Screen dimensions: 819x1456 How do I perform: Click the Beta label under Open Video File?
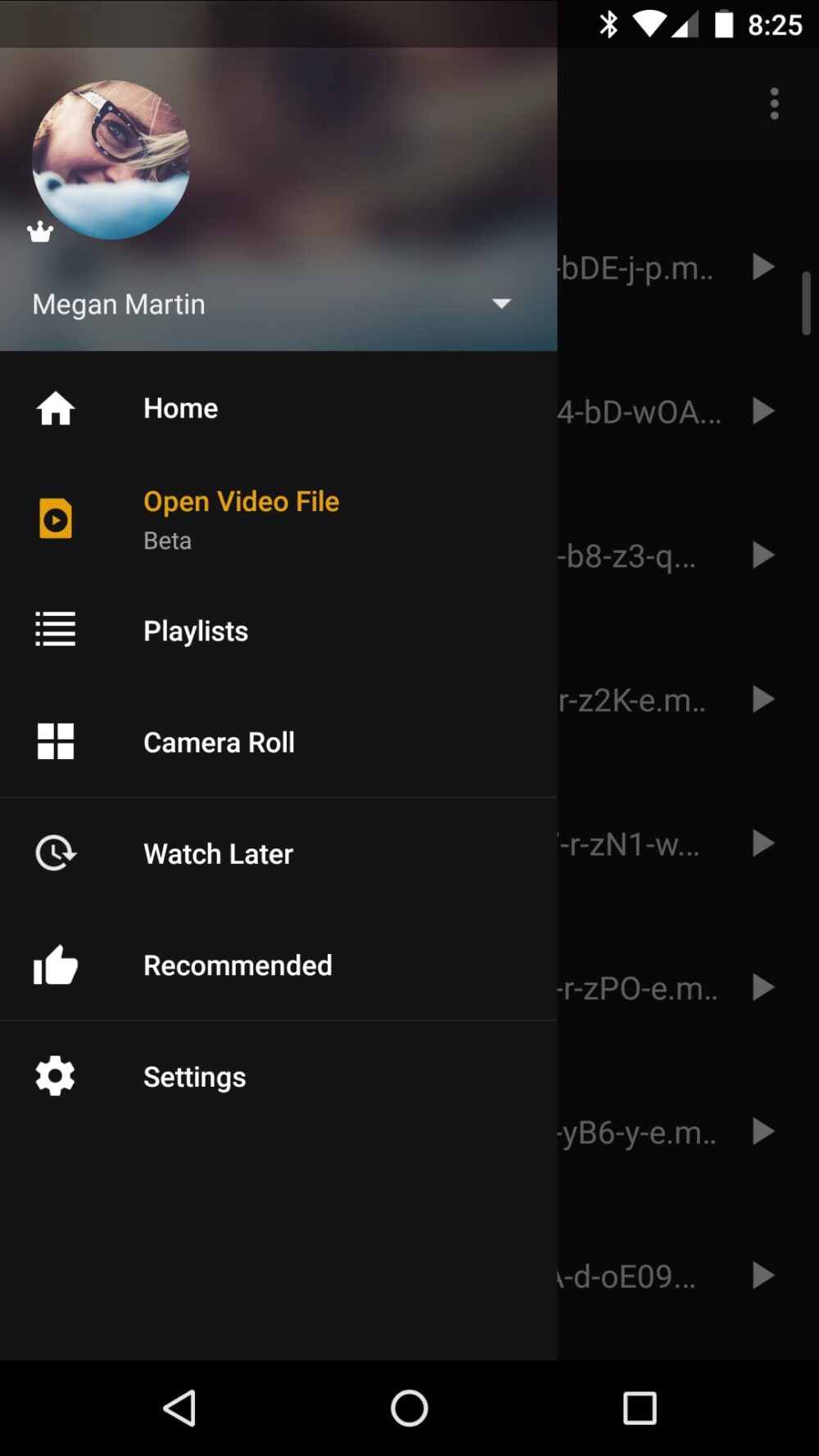(166, 540)
